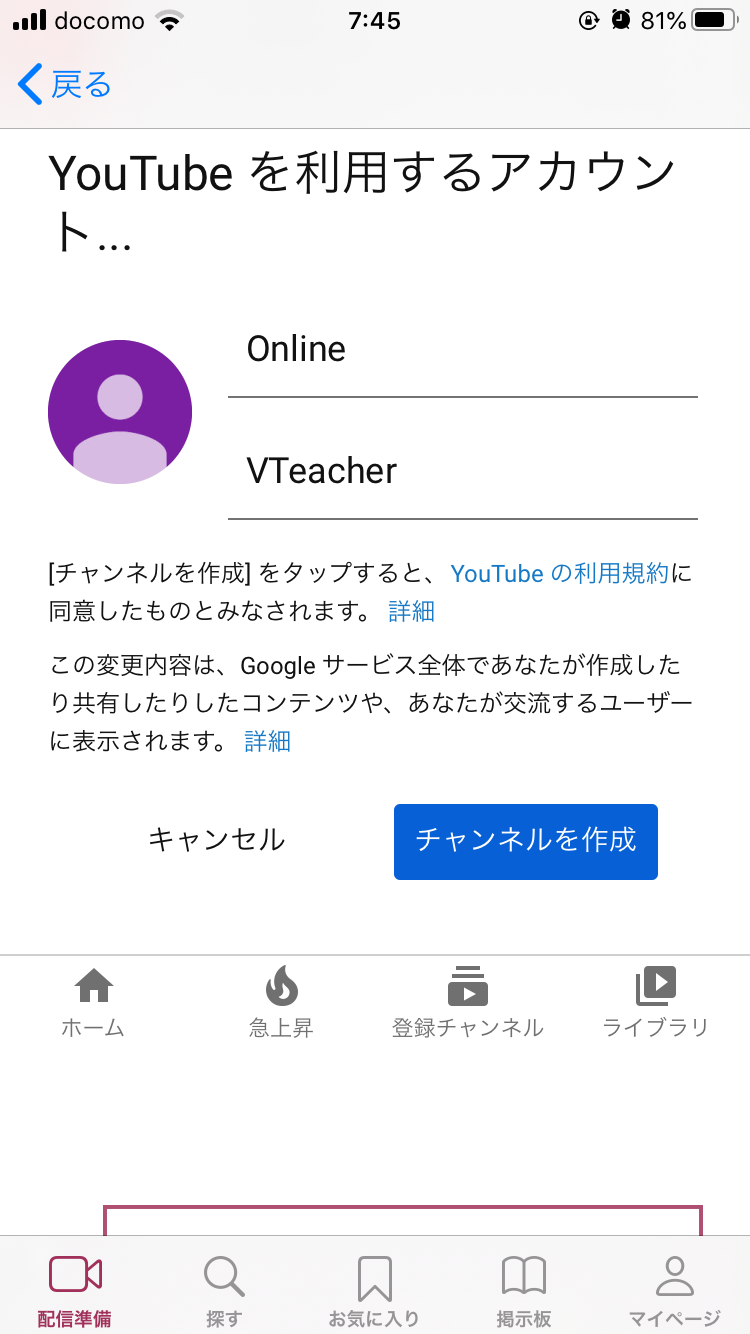
Task: Switch to お気に入り tab
Action: point(374,1290)
